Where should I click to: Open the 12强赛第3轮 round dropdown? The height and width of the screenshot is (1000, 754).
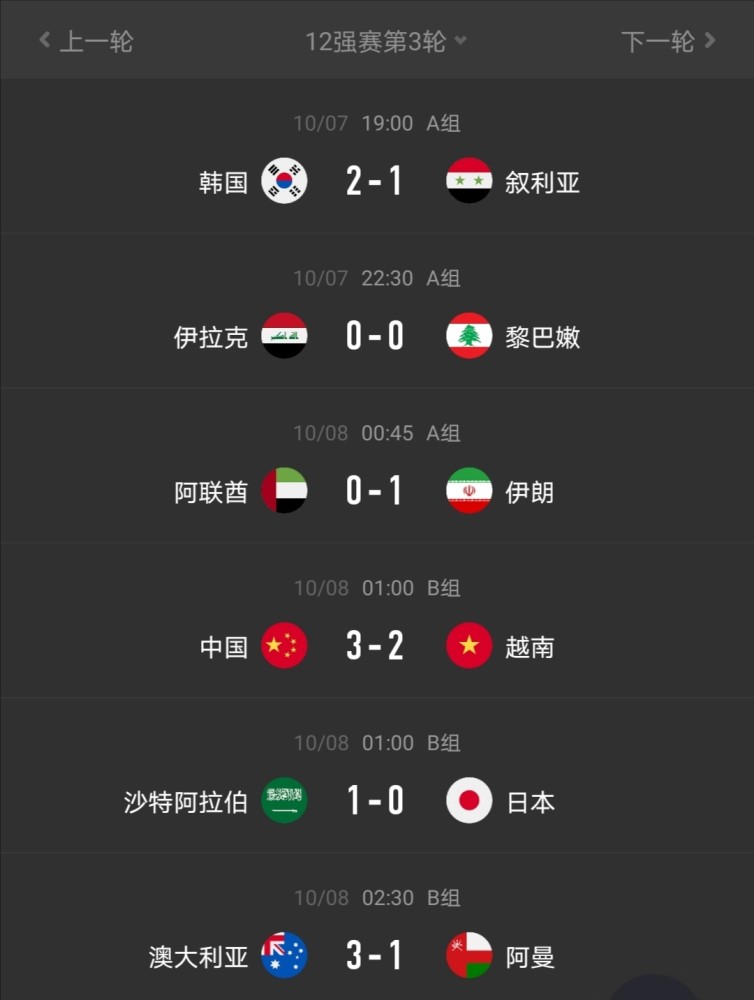coord(385,41)
